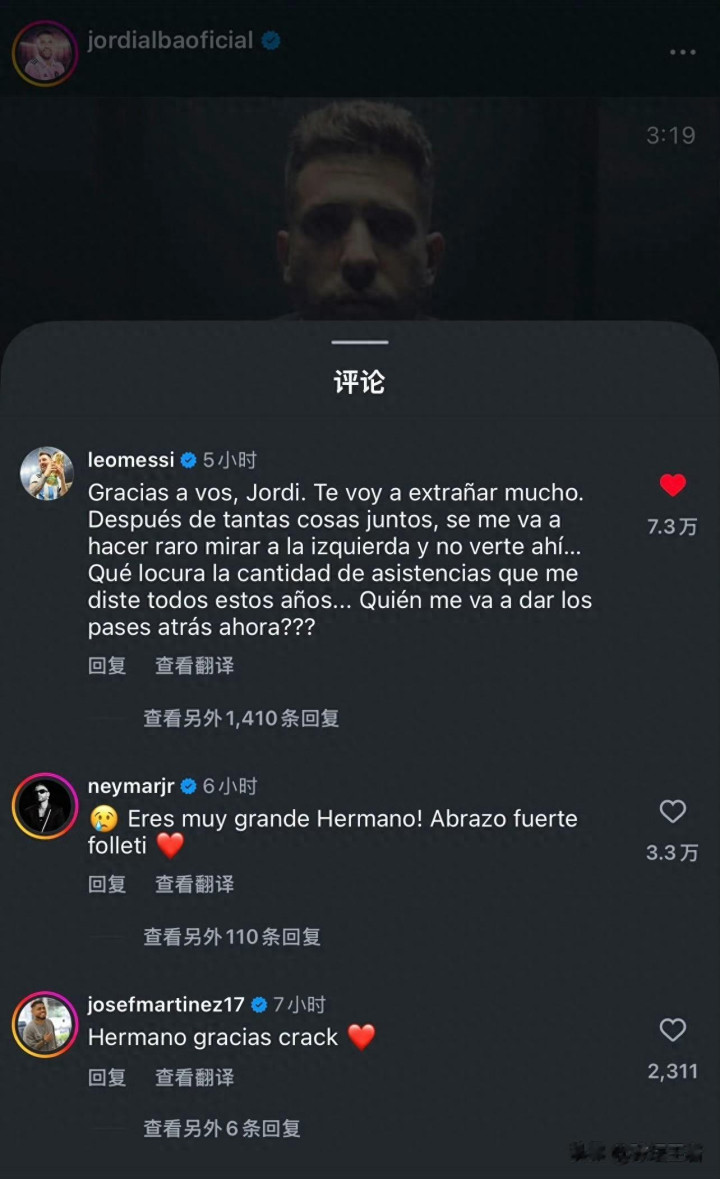View 6 more replies to josefmartinez17
This screenshot has width=720, height=1179.
(222, 1129)
